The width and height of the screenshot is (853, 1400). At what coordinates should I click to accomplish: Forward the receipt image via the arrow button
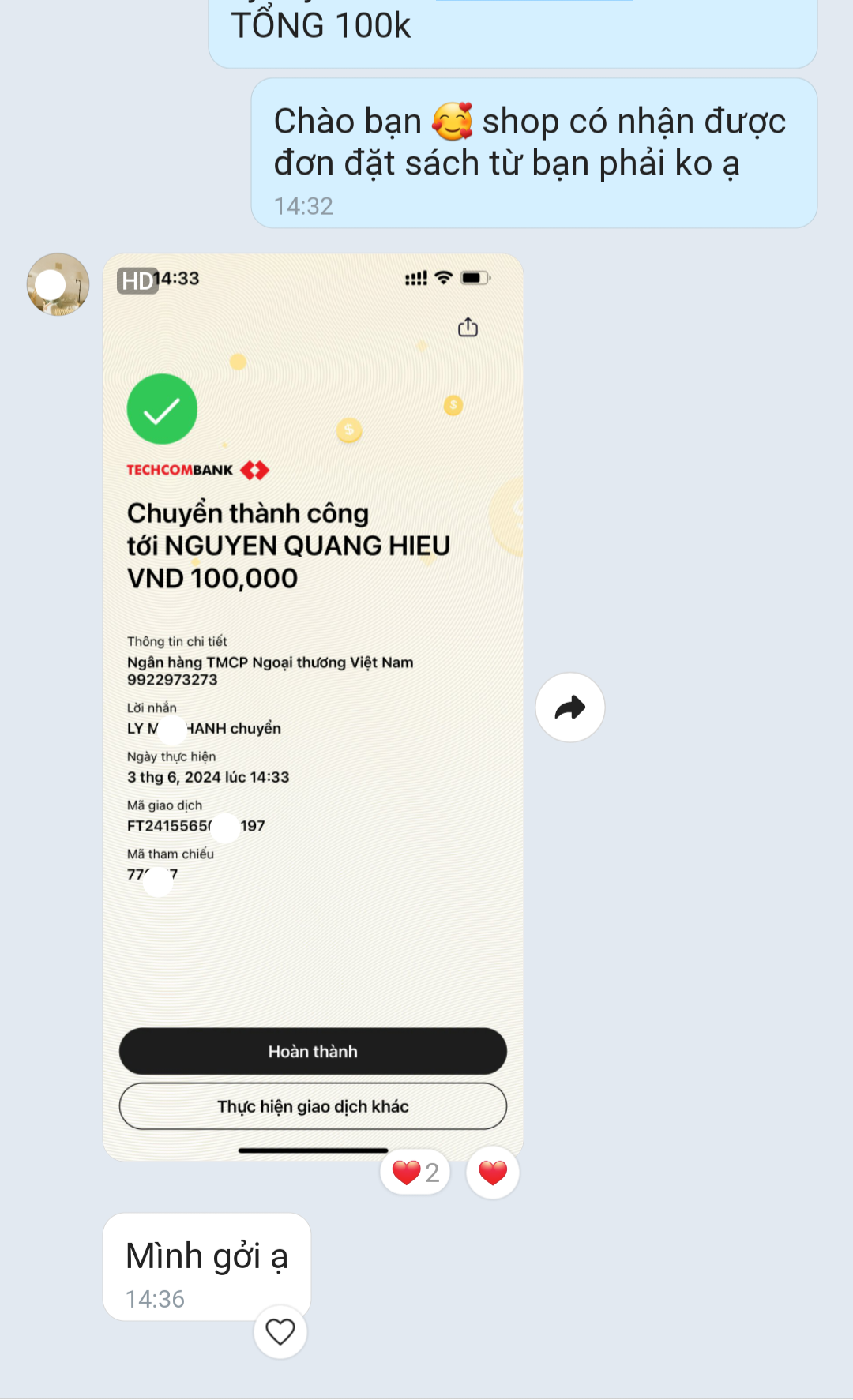pos(569,708)
